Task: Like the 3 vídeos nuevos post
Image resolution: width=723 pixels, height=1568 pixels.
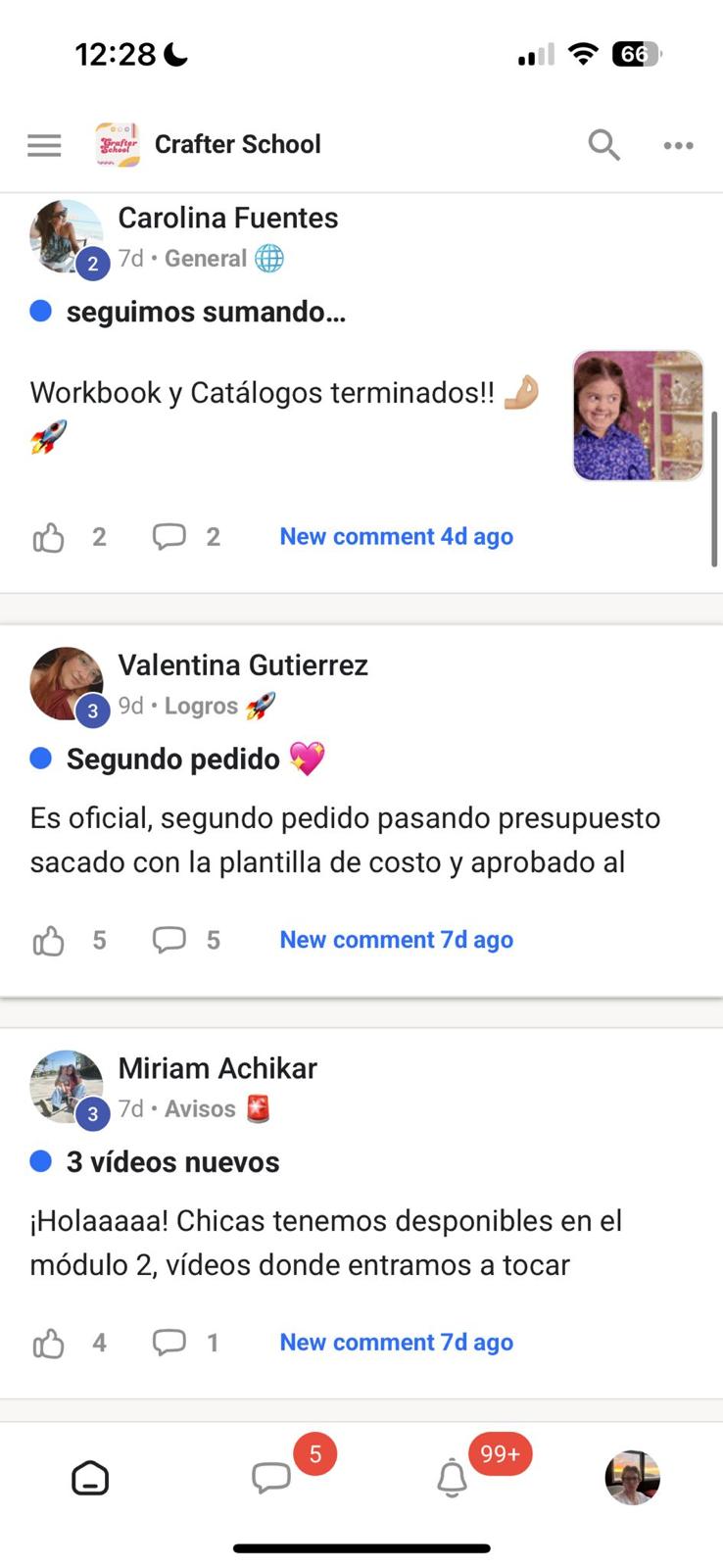Action: (49, 1343)
